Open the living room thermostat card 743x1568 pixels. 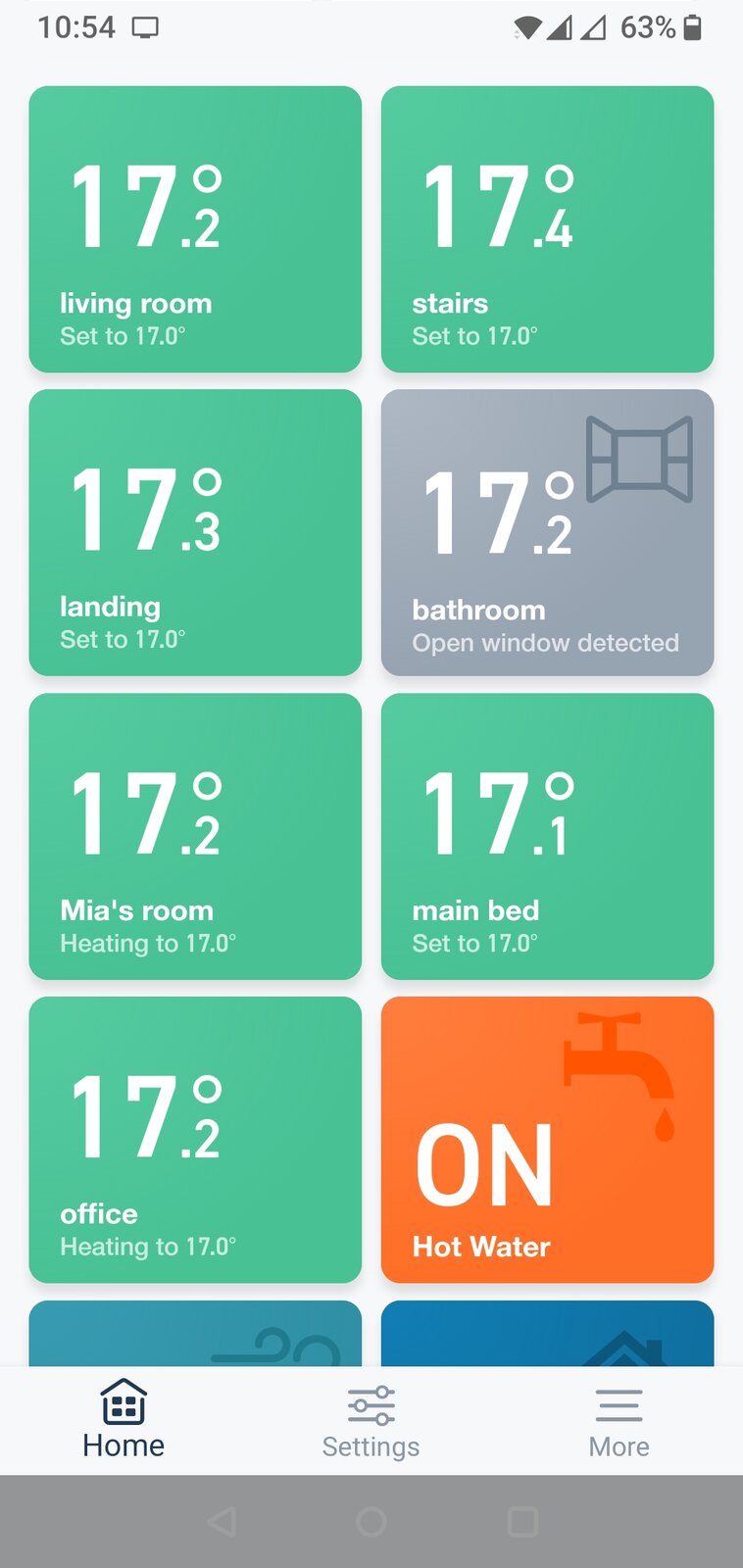pos(195,229)
